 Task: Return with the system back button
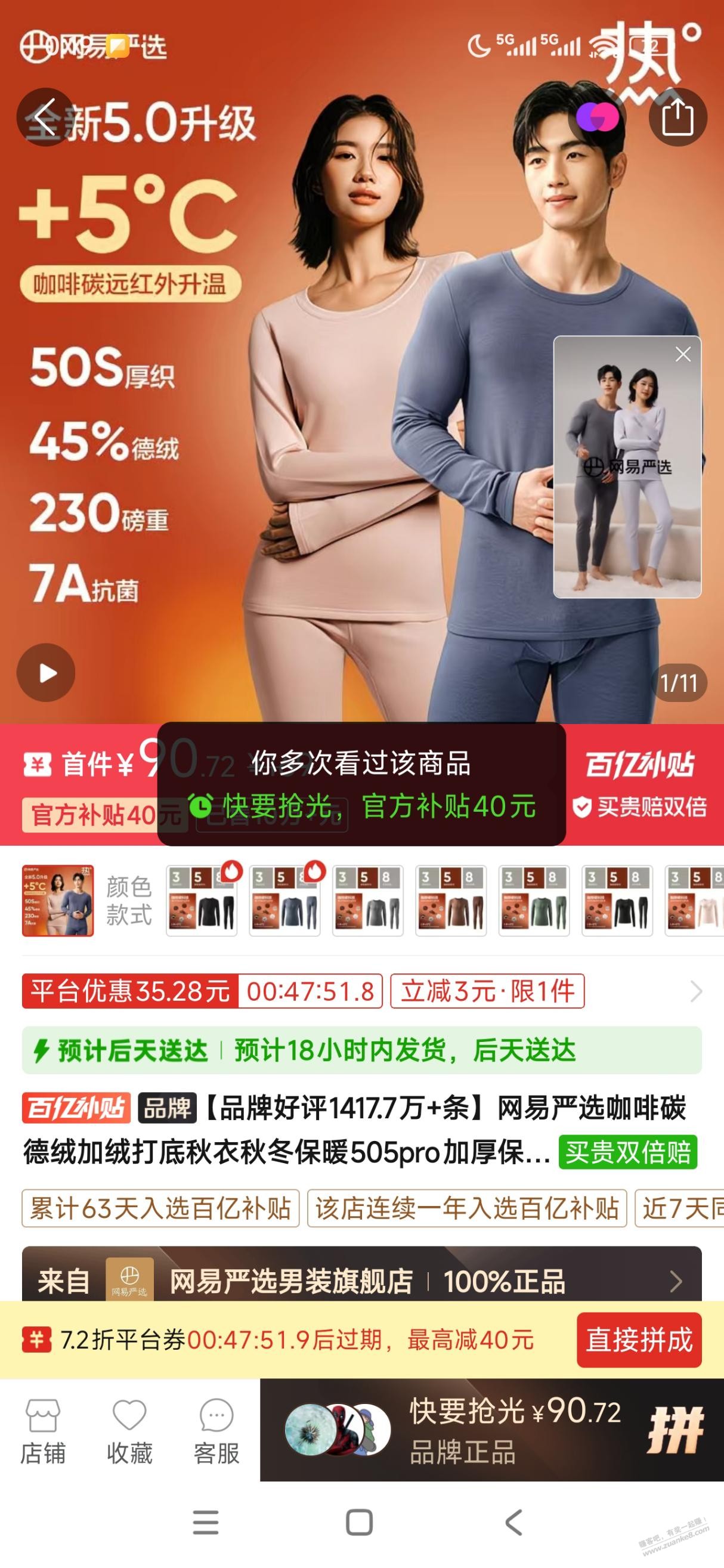point(513,1522)
